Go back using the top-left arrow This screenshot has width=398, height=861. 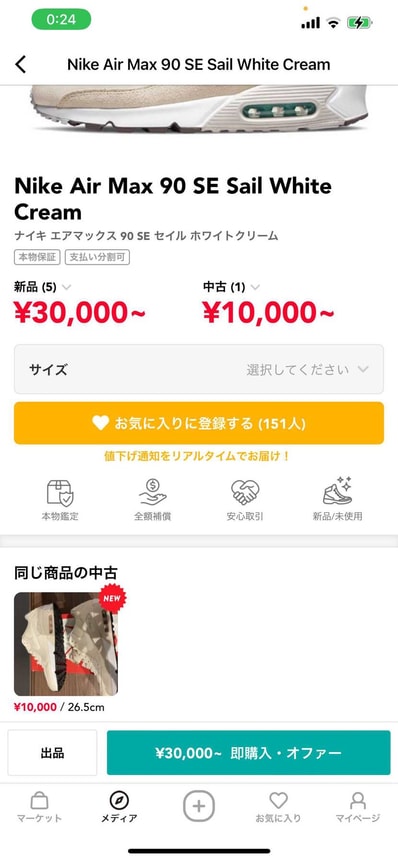(x=21, y=64)
